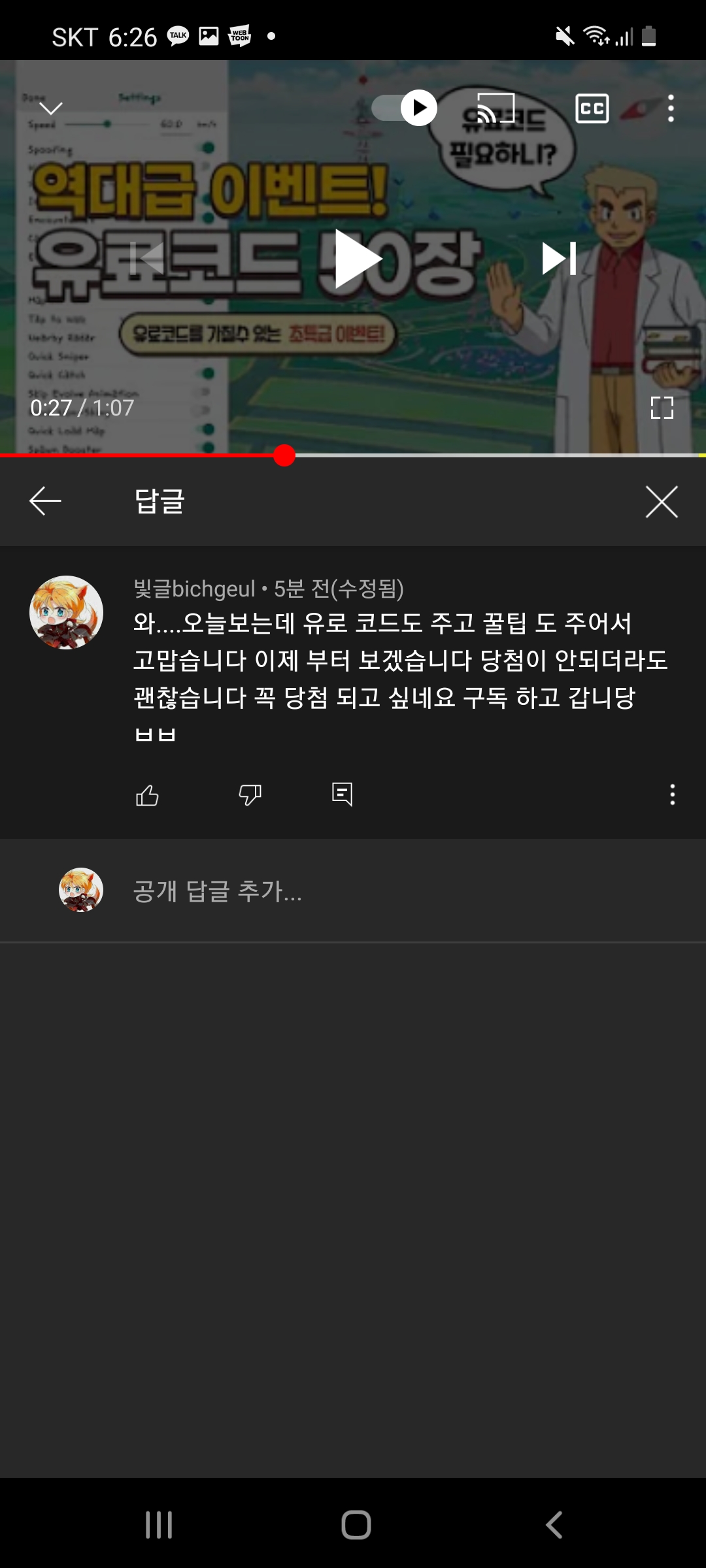Skip to the next video

pyautogui.click(x=559, y=258)
